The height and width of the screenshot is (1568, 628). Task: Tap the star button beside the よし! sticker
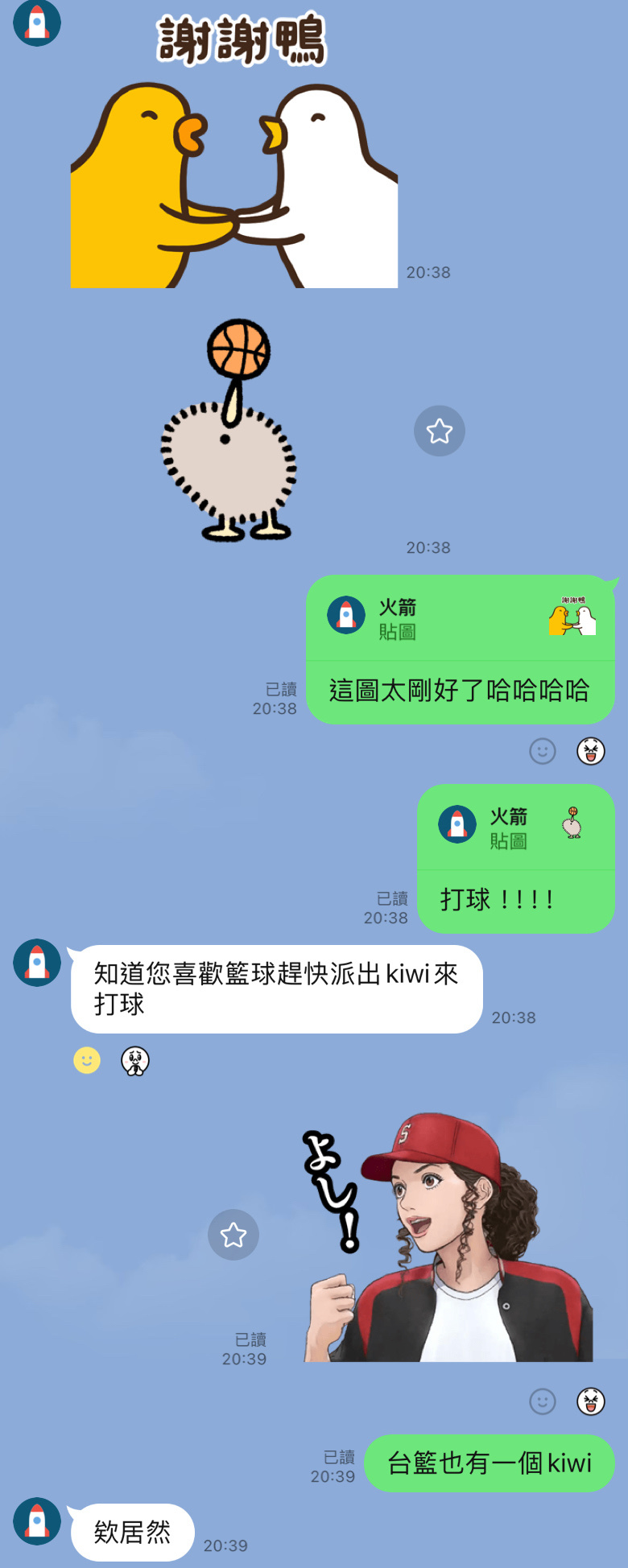point(233,1234)
